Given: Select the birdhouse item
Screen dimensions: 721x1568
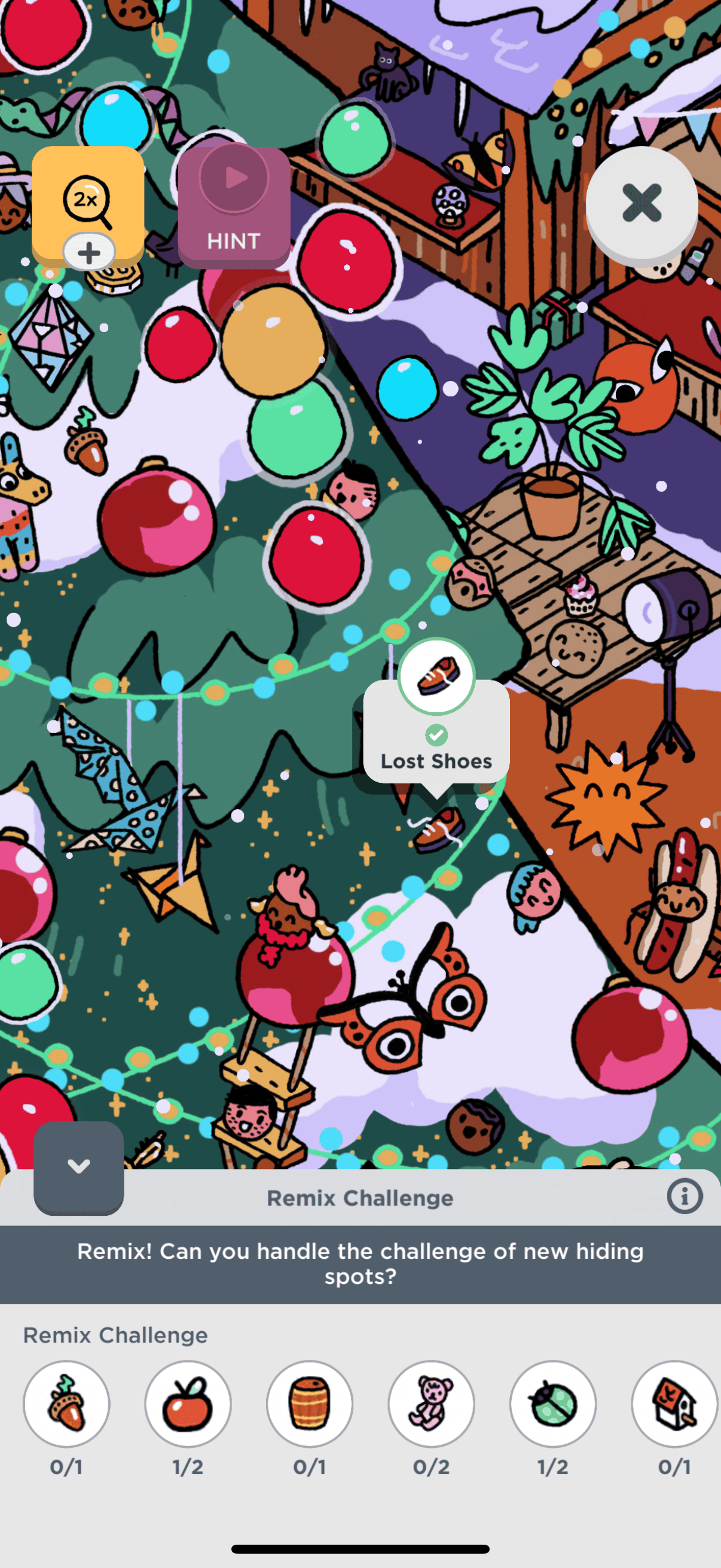Looking at the screenshot, I should (x=674, y=1404).
